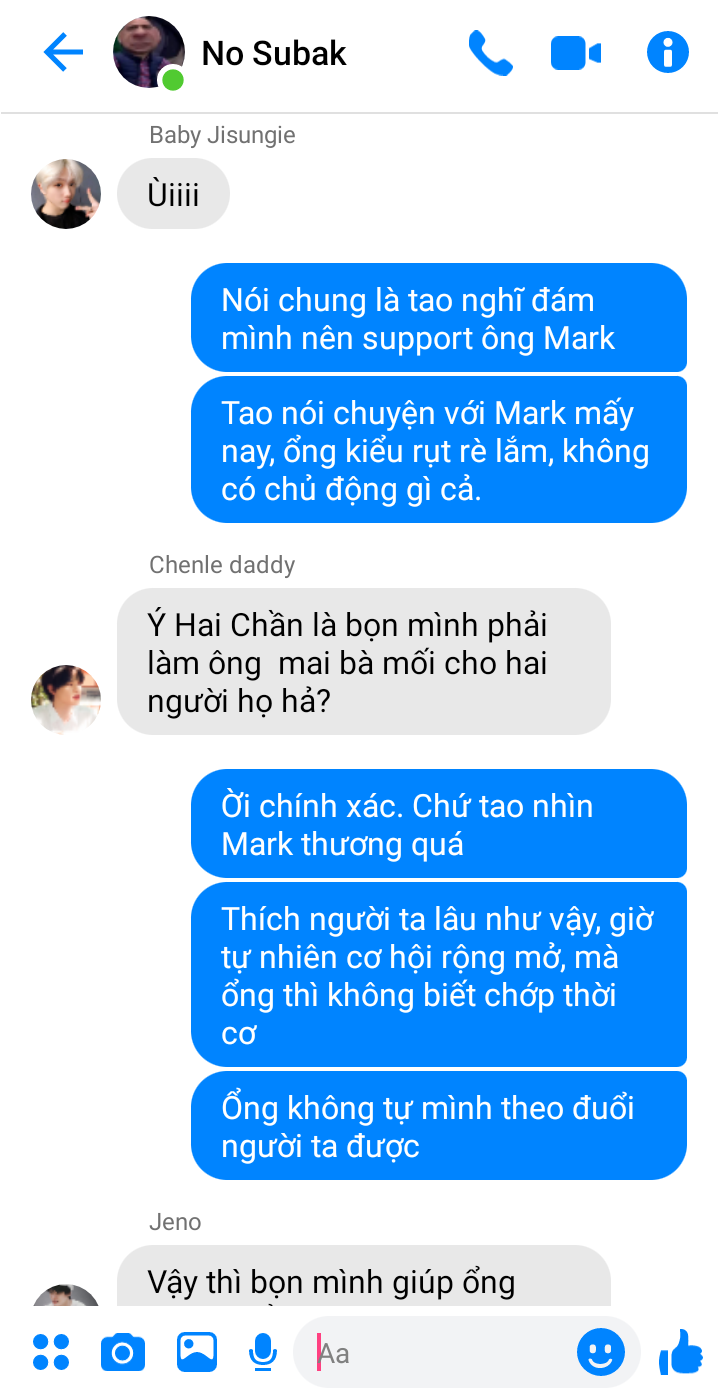The width and height of the screenshot is (718, 1392).
Task: Open the photo gallery picker
Action: 197,1352
